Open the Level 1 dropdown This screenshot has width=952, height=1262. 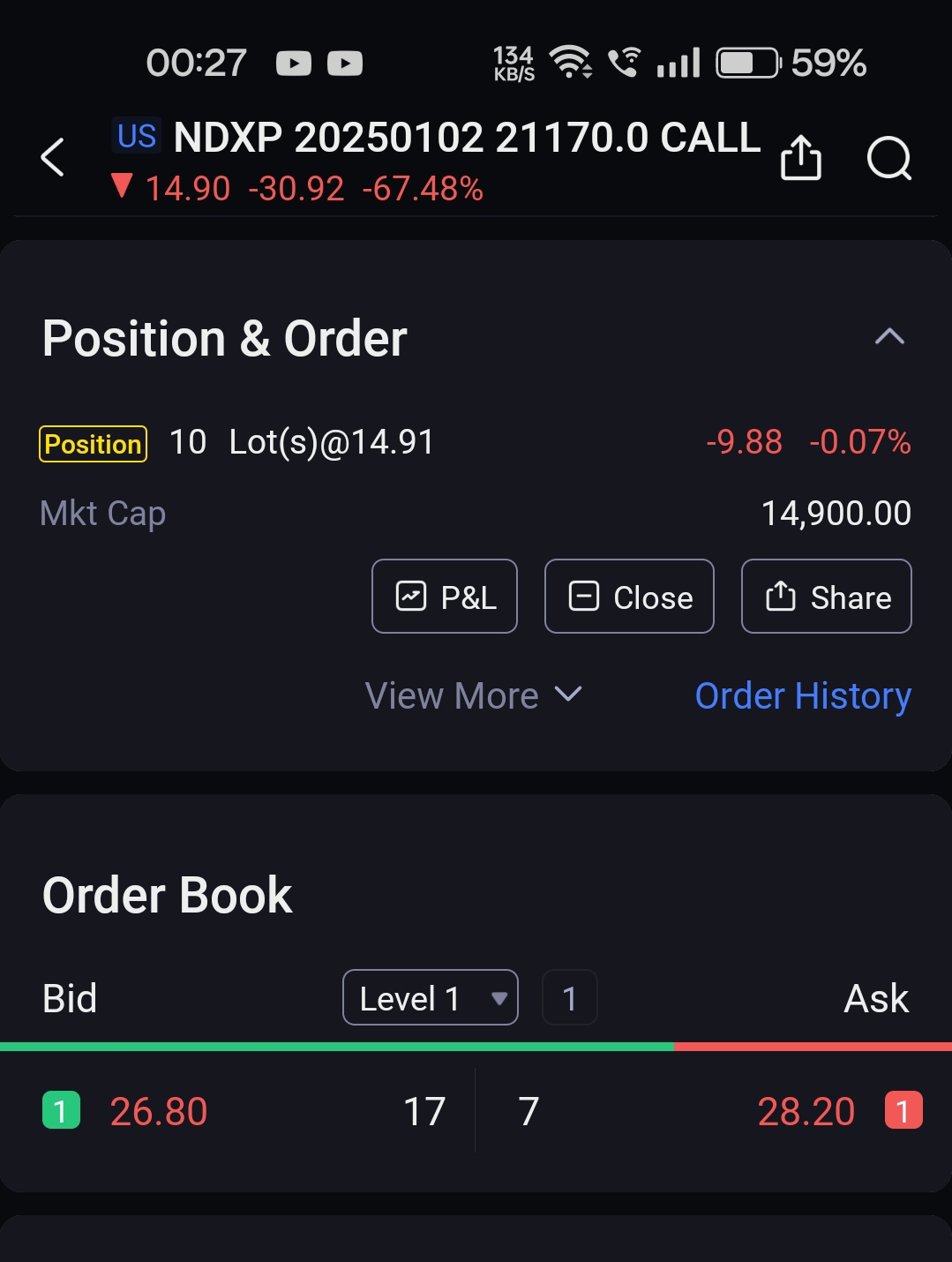(430, 998)
